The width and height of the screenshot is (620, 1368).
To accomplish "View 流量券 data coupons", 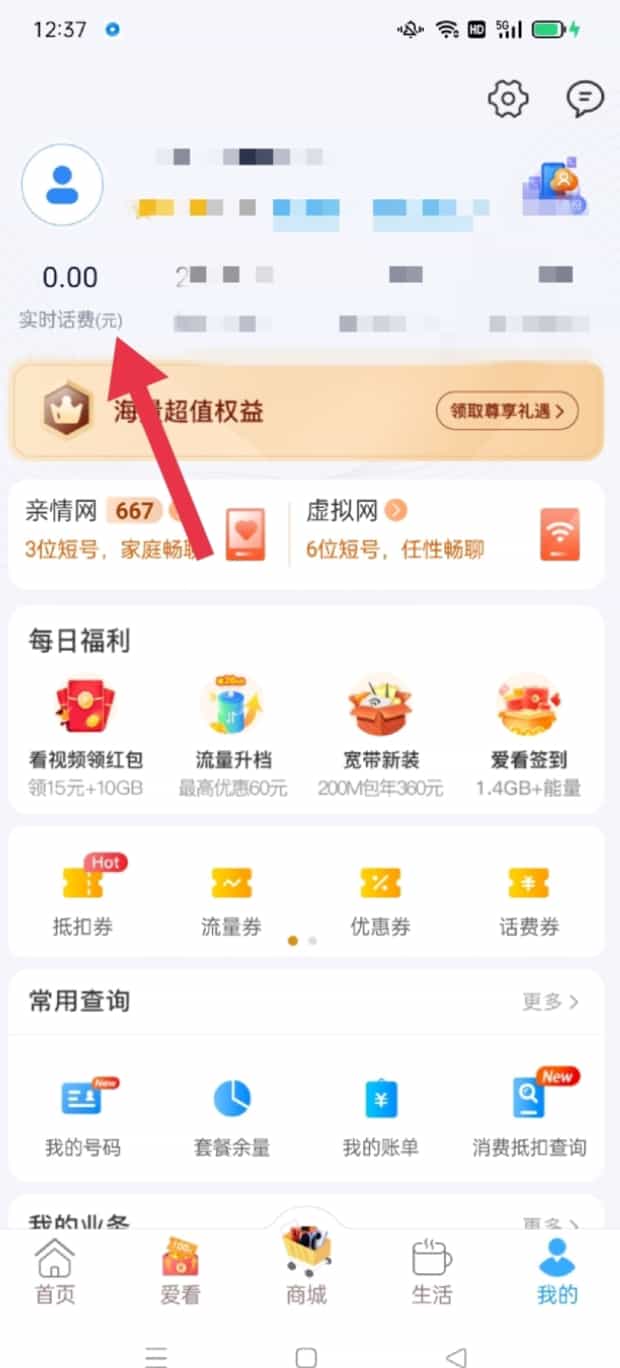I will click(x=231, y=898).
